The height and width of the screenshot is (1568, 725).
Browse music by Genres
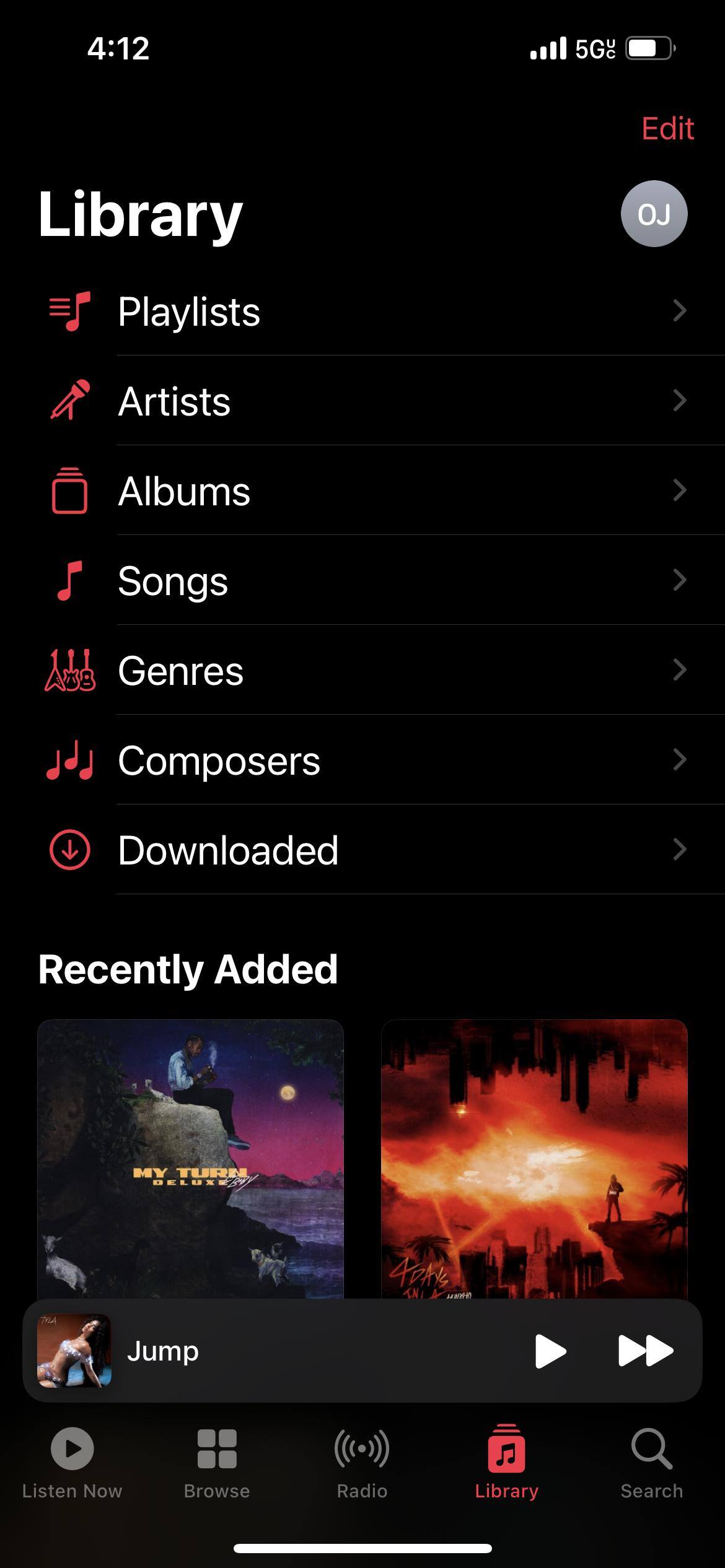(x=372, y=670)
